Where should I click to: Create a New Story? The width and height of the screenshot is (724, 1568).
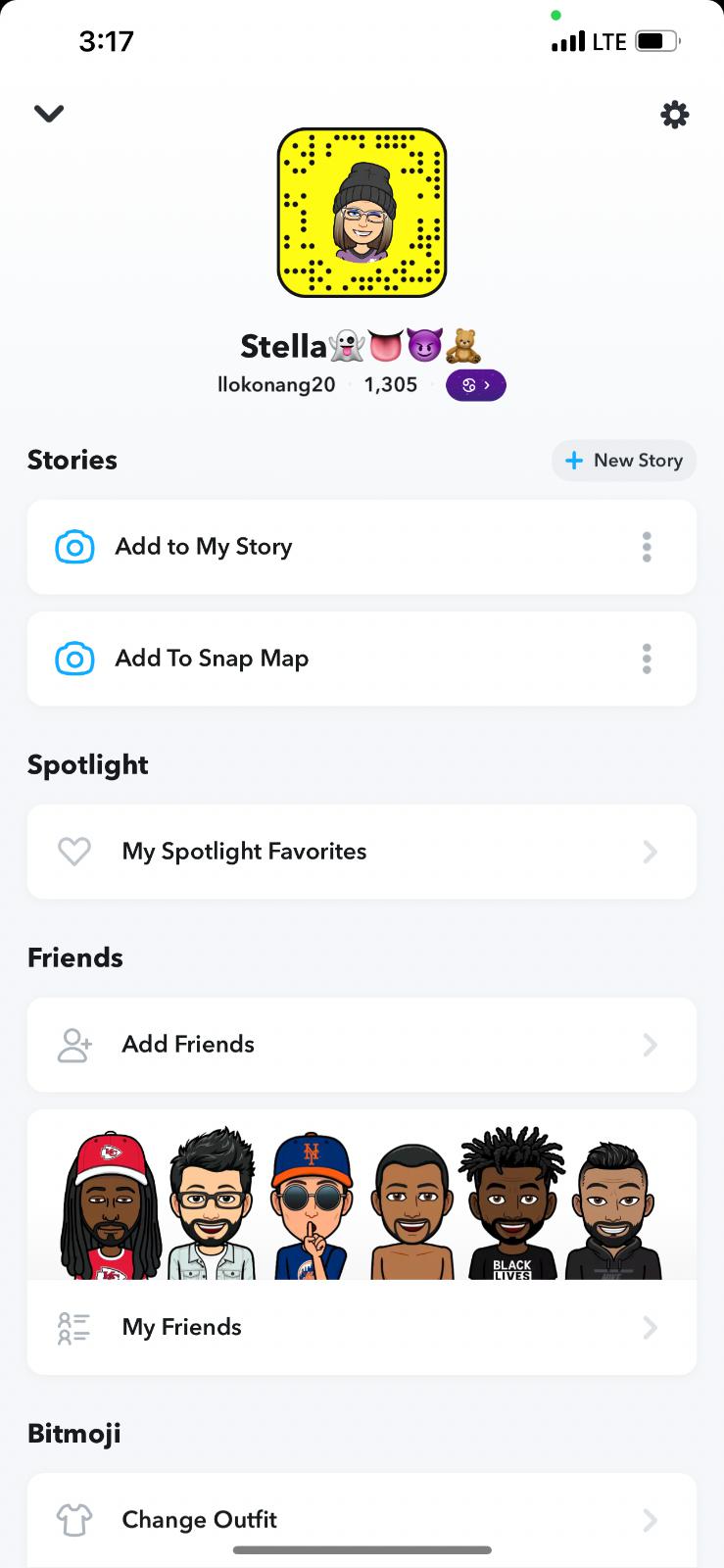[x=624, y=461]
